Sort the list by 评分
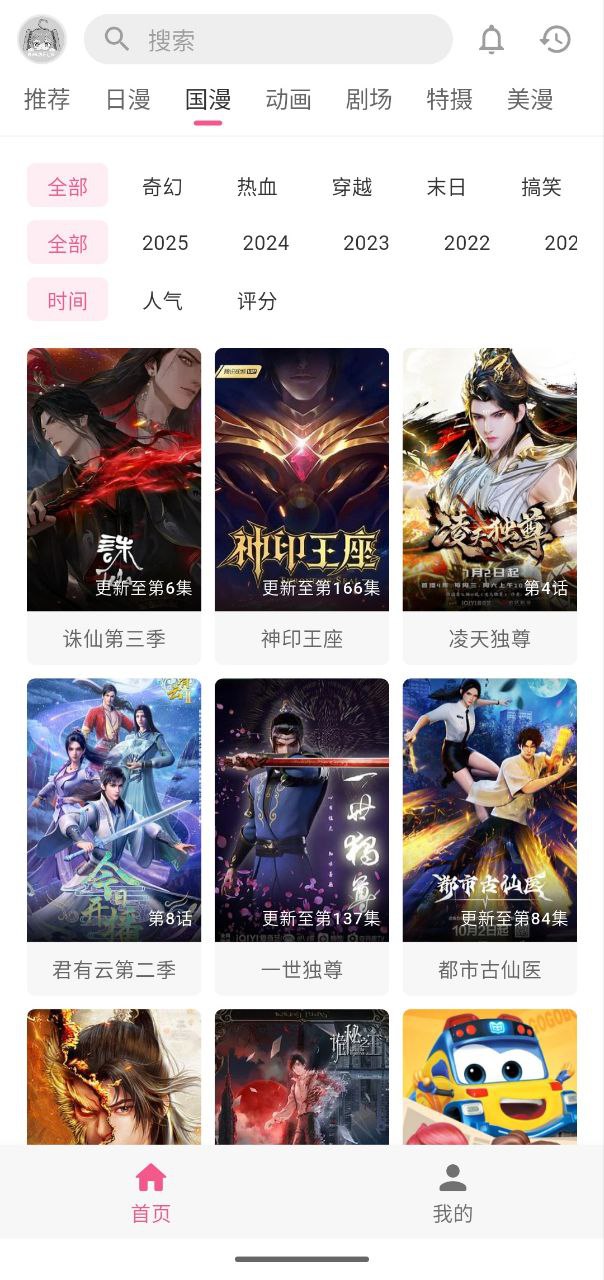The width and height of the screenshot is (604, 1280). 257,301
